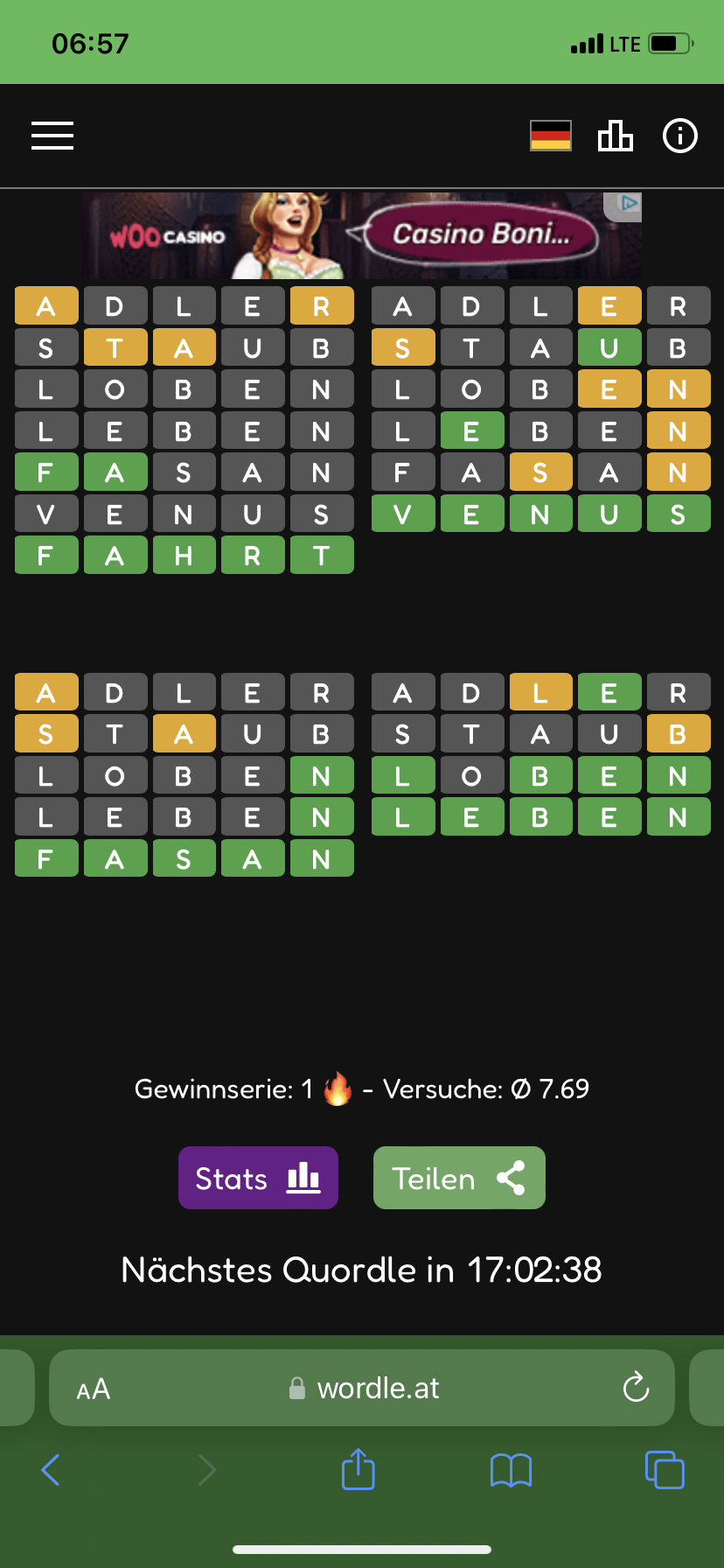Open the AA page settings in Safari

[94, 1389]
